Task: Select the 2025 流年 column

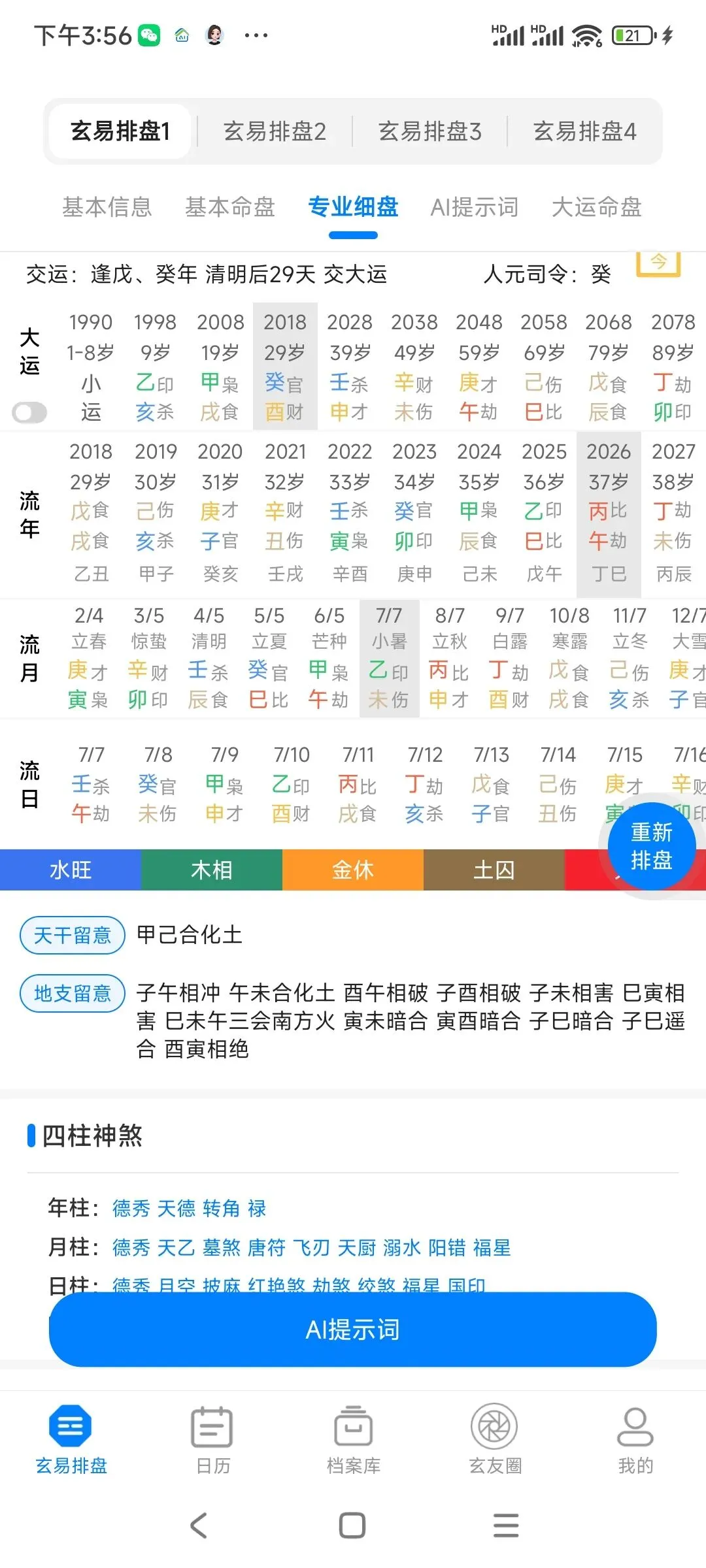Action: pos(544,514)
